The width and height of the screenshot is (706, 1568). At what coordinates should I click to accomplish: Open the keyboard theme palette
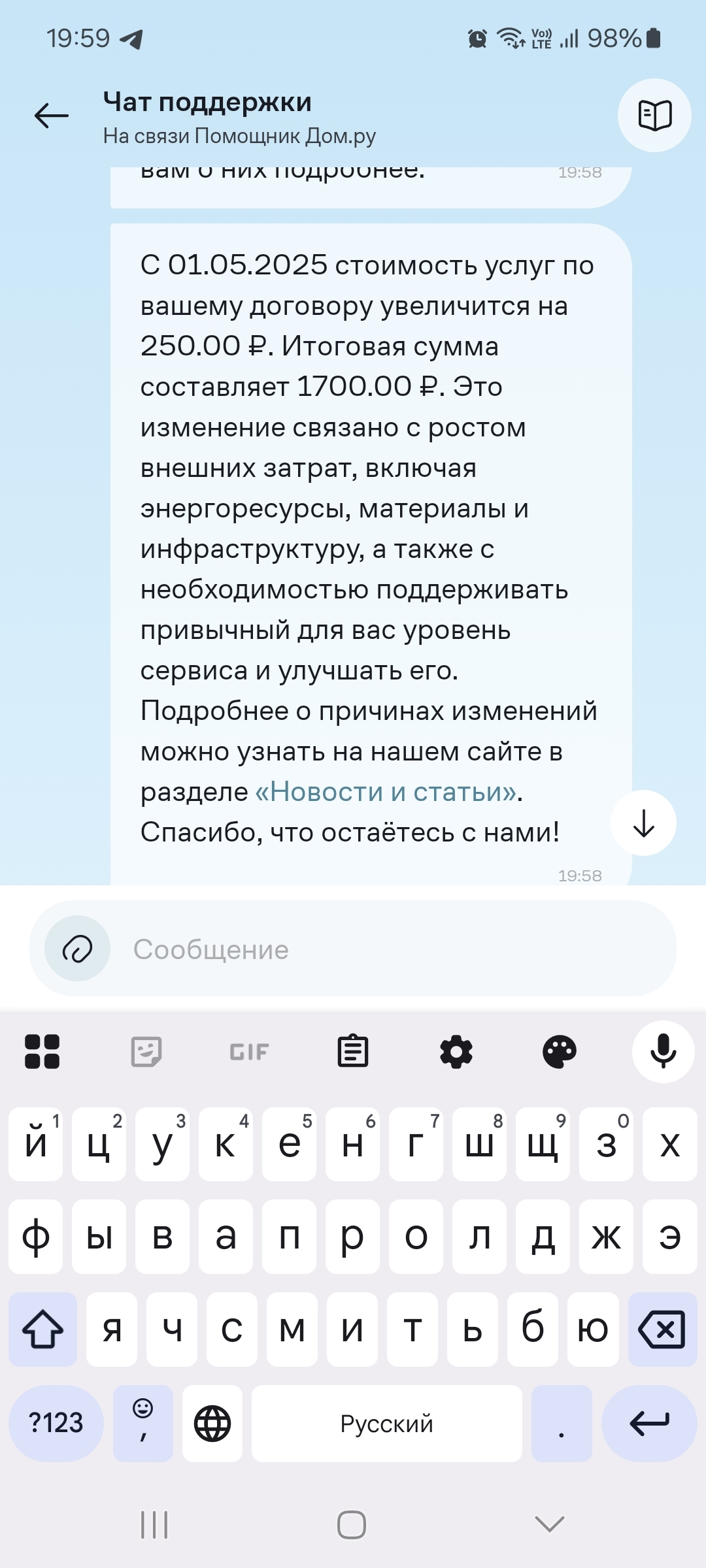(560, 1052)
